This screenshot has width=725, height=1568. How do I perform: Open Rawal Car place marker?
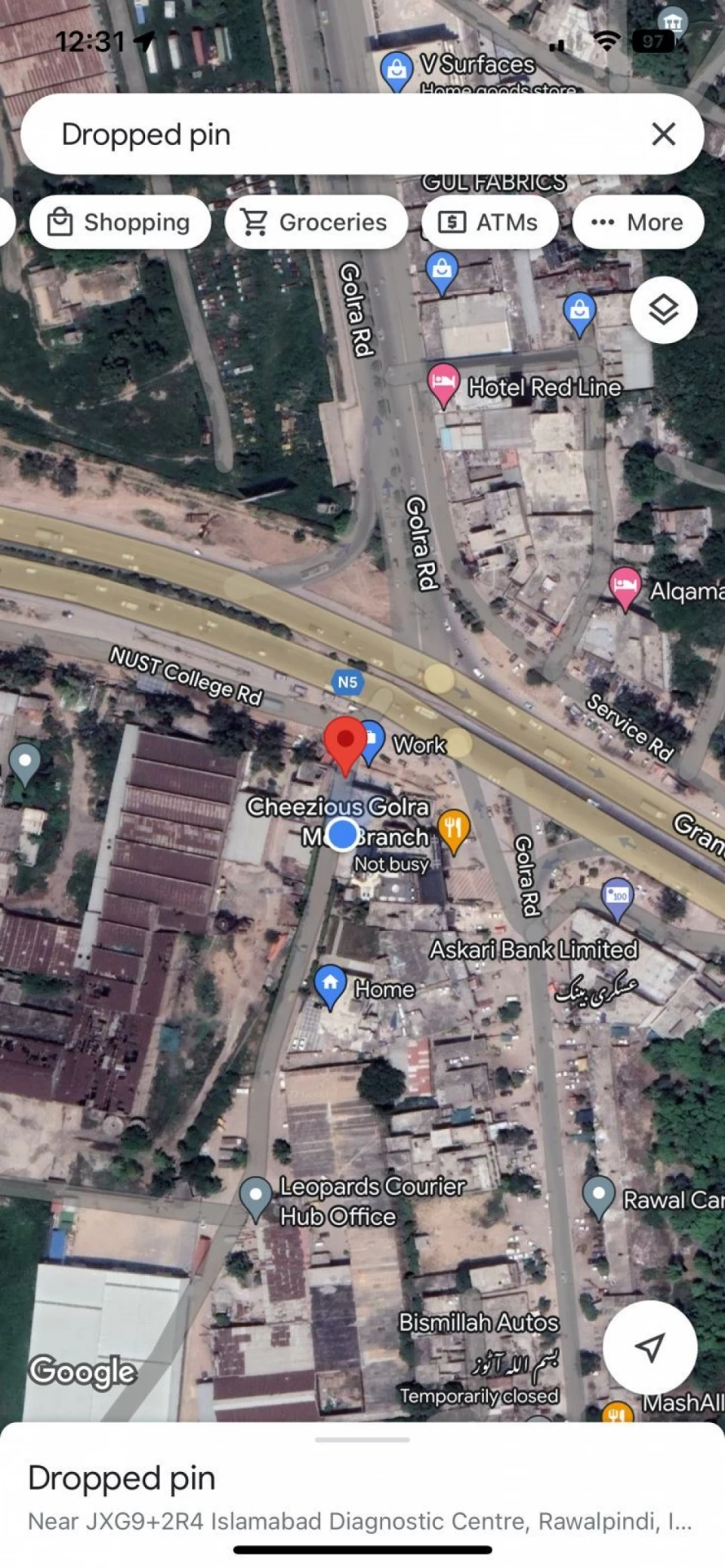[x=599, y=1195]
